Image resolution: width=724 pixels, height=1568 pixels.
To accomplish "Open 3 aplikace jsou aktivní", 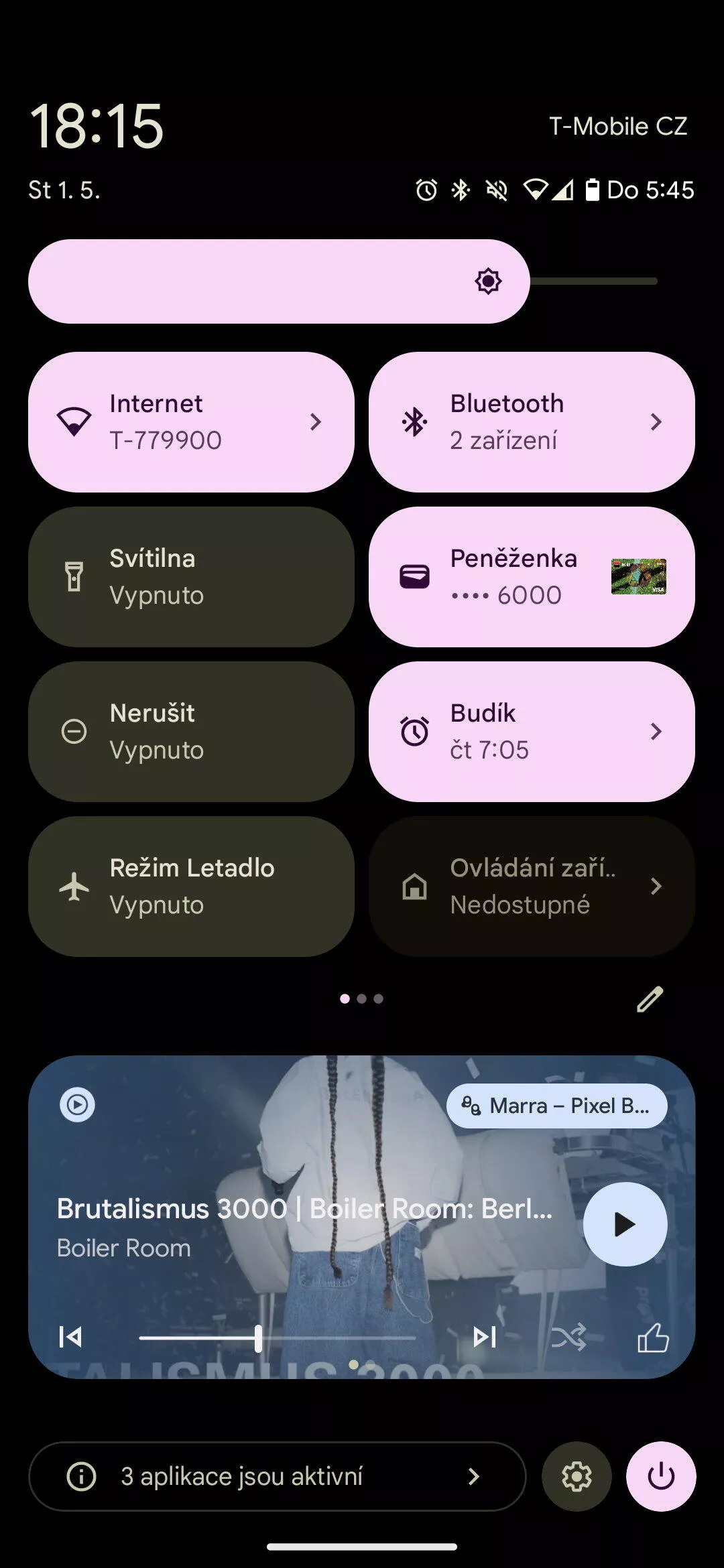I will pos(277,1476).
